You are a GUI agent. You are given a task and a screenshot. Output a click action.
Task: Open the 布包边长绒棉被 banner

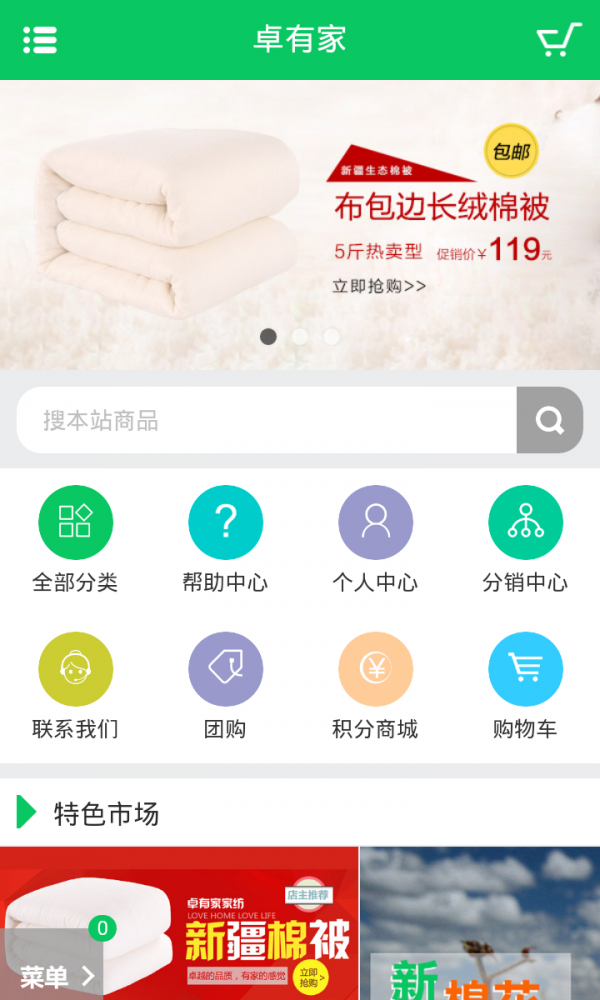pyautogui.click(x=300, y=220)
